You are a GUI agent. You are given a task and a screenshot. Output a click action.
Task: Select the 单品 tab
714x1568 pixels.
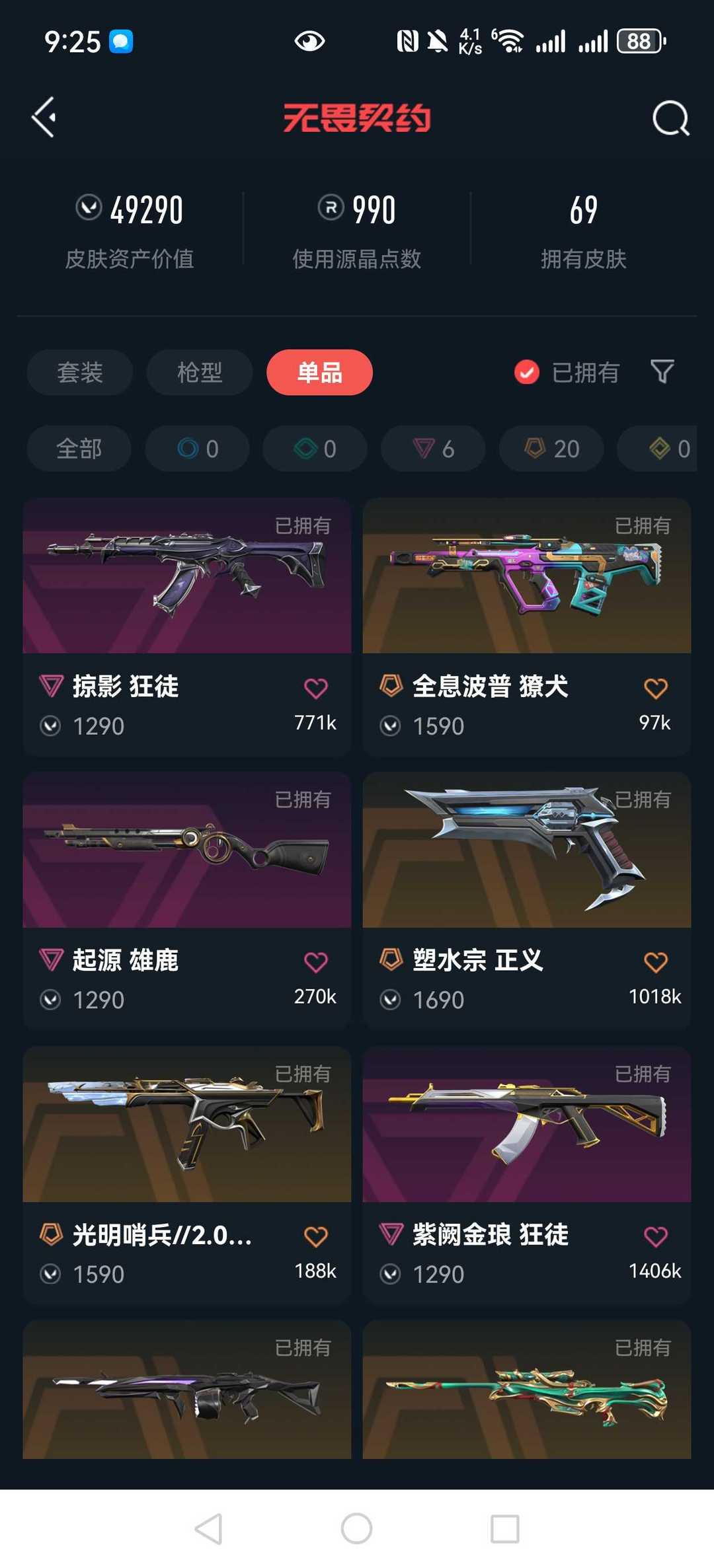(319, 373)
